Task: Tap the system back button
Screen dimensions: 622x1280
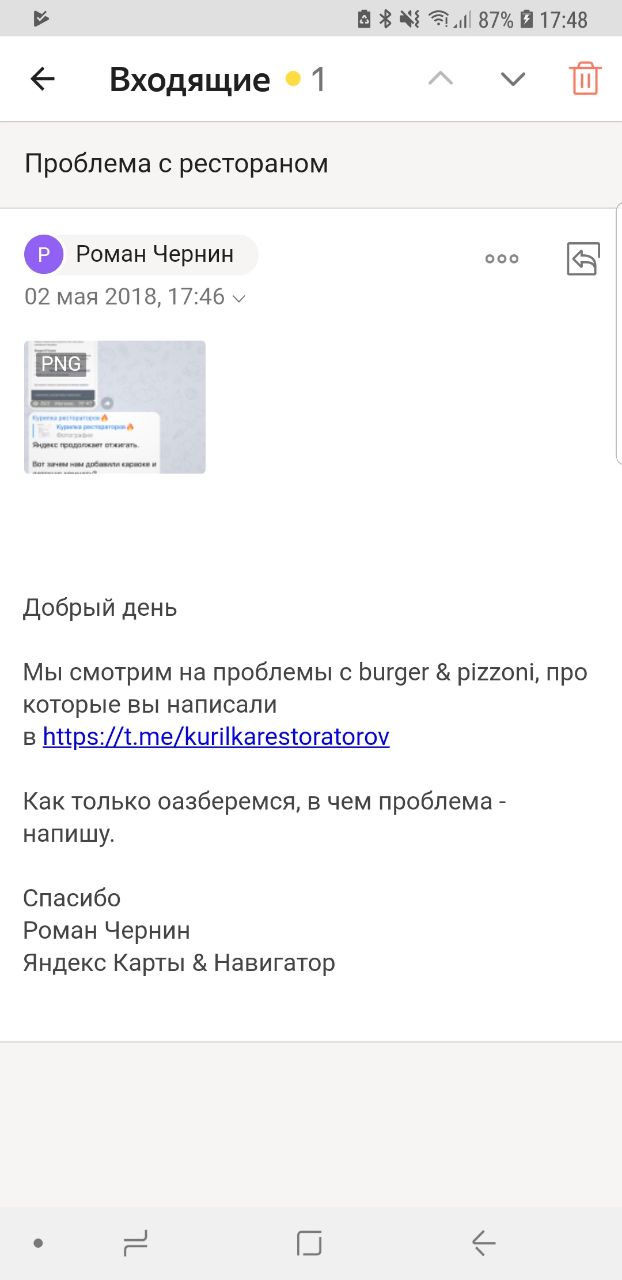Action: click(484, 1243)
